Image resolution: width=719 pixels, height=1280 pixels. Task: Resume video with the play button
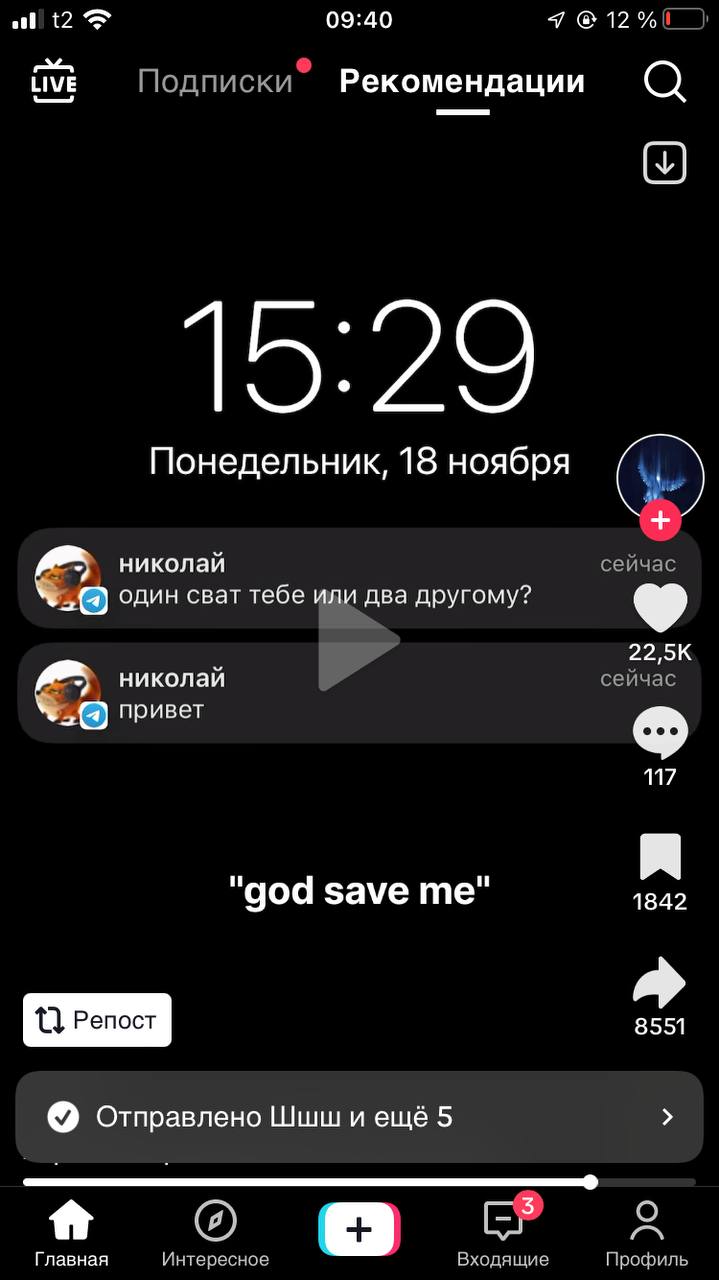tap(358, 641)
